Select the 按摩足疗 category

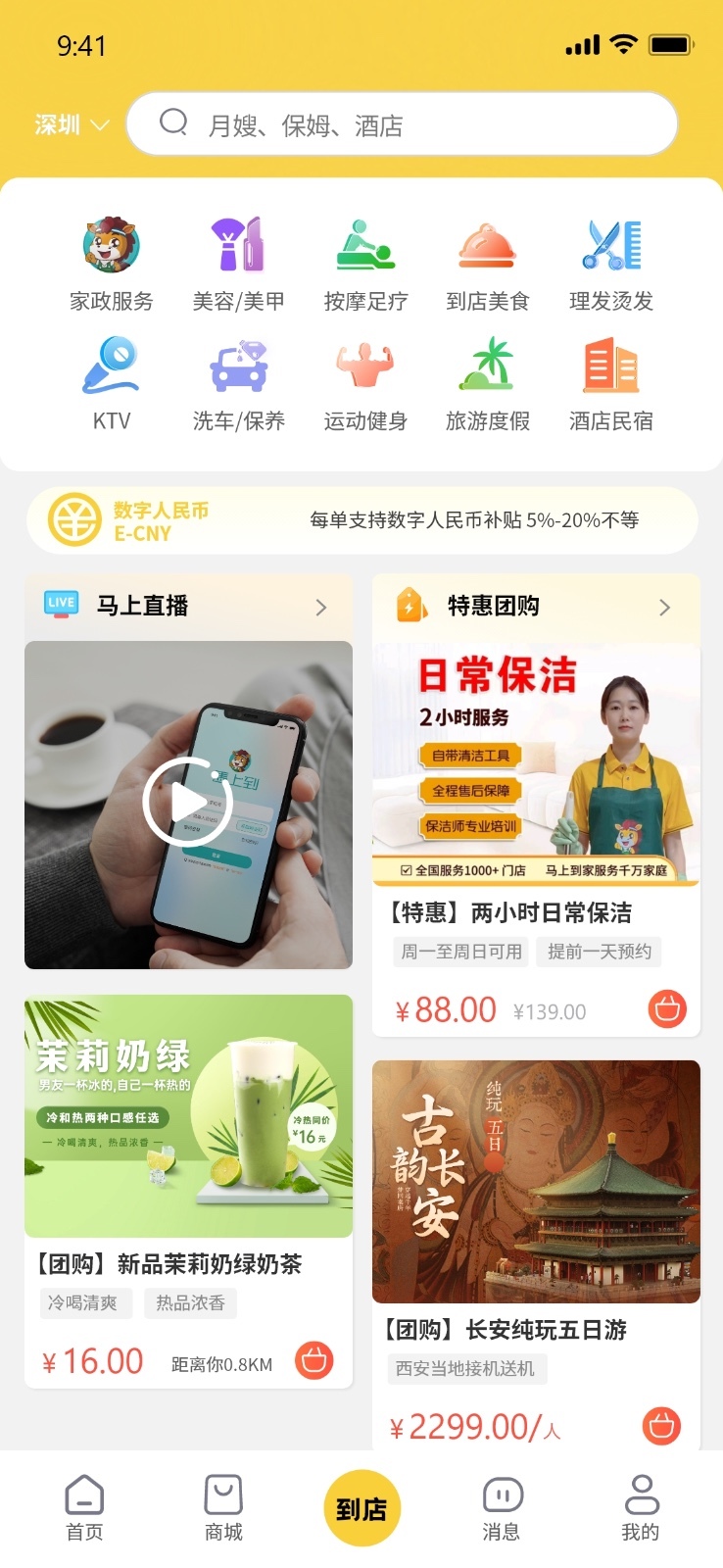[365, 265]
